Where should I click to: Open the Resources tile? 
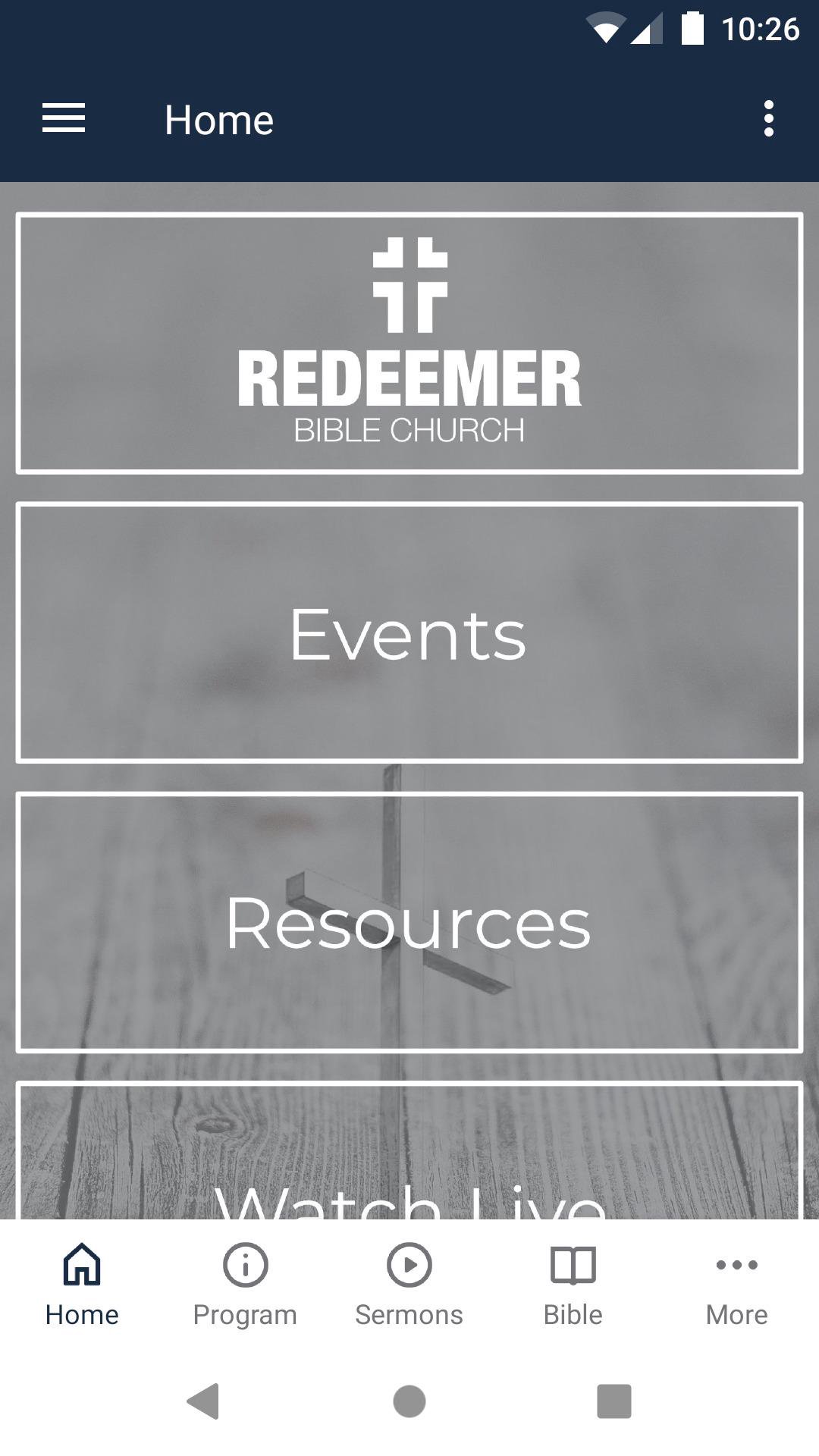tap(409, 922)
